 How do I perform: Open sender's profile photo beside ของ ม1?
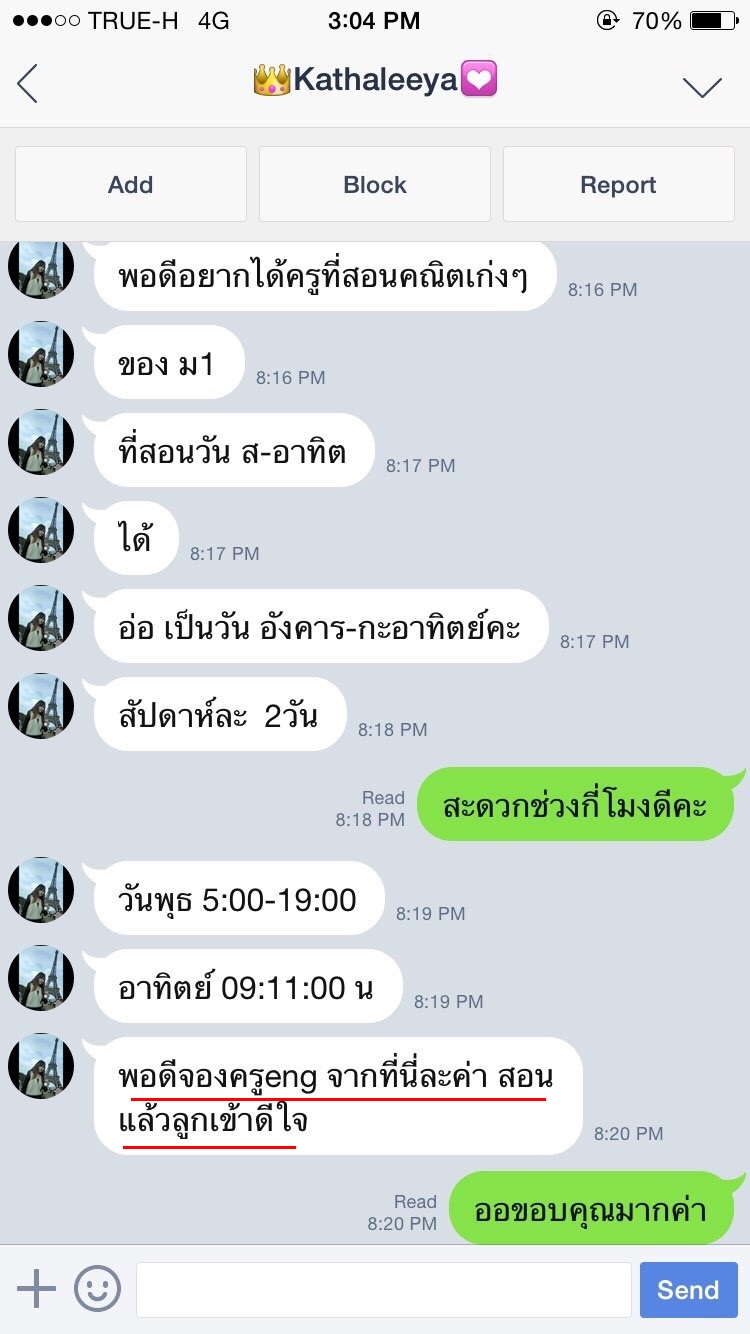[41, 354]
